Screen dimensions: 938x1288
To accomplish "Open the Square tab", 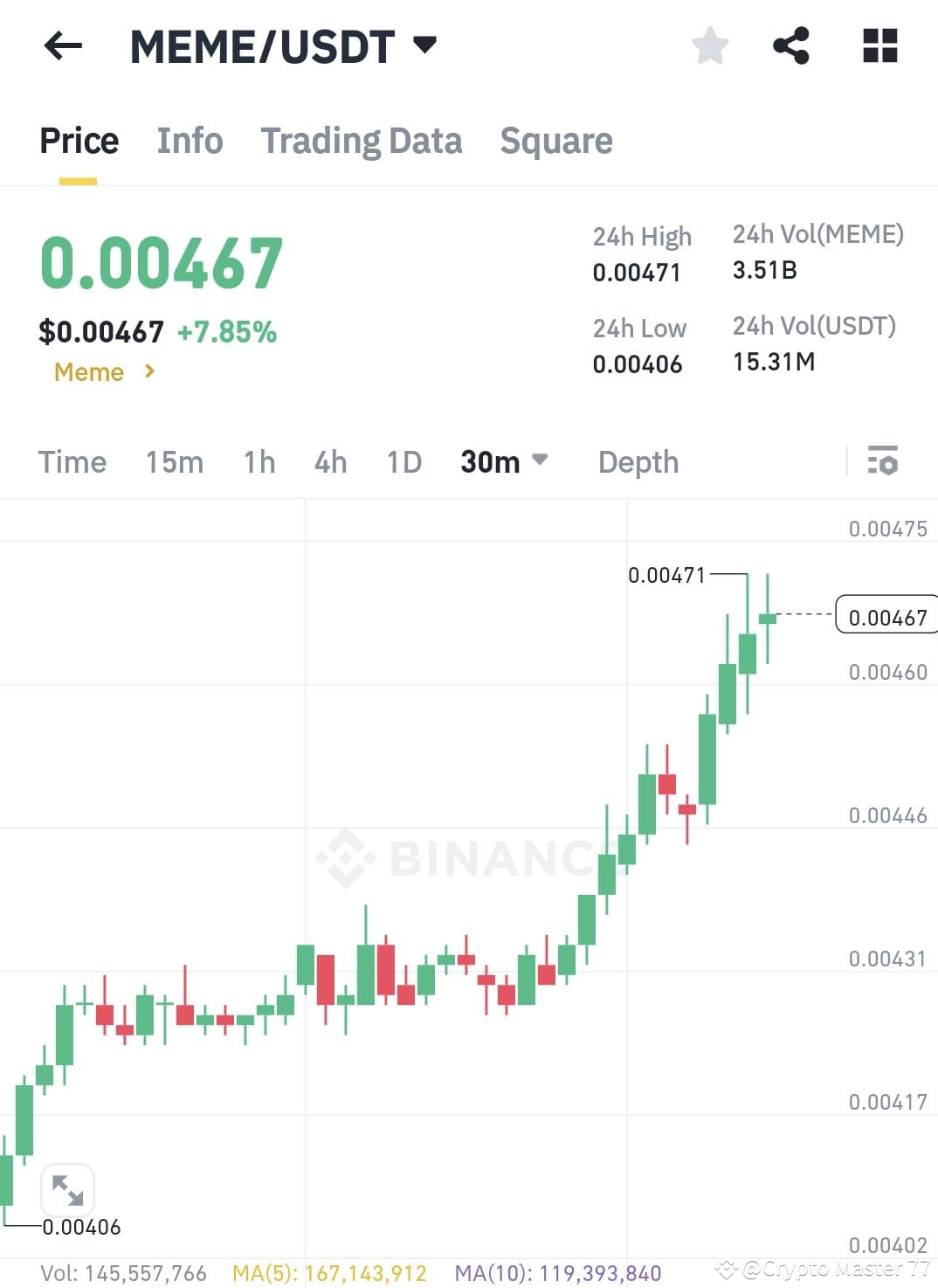I will (556, 140).
